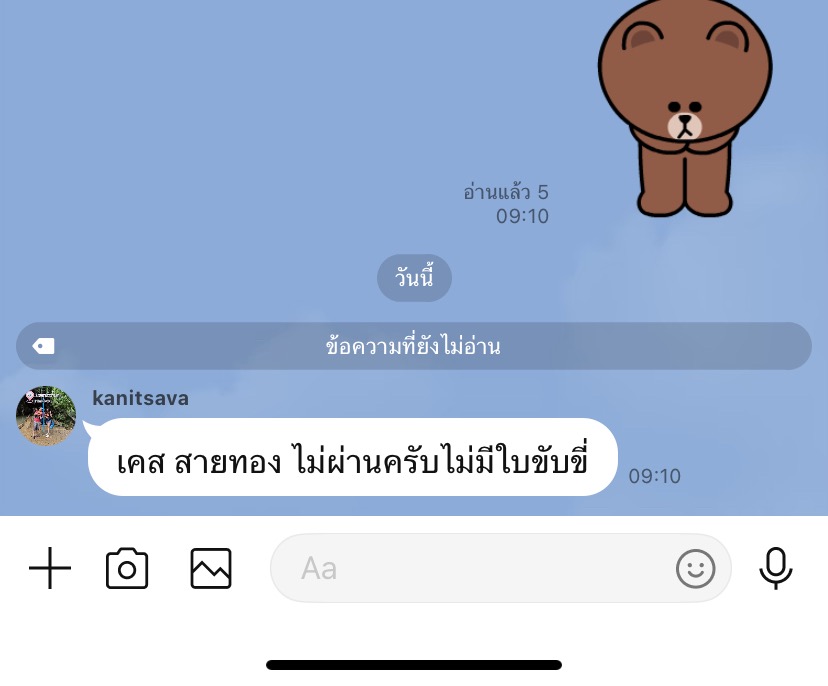The width and height of the screenshot is (828, 686).
Task: Open the emoji and sticker picker
Action: [696, 569]
